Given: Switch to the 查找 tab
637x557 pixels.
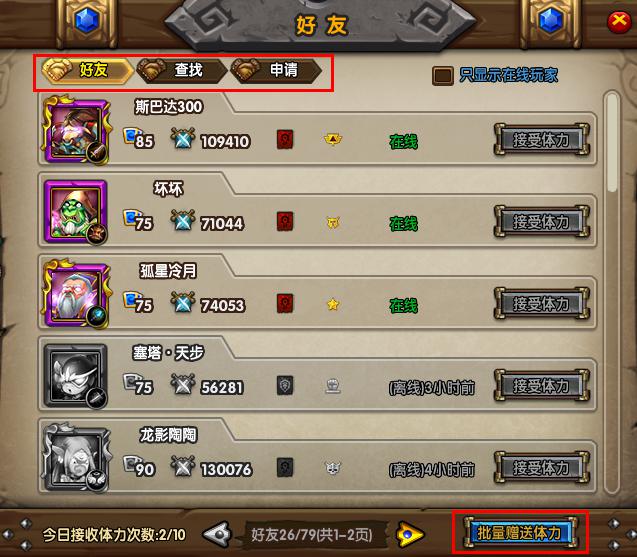Looking at the screenshot, I should tap(181, 71).
